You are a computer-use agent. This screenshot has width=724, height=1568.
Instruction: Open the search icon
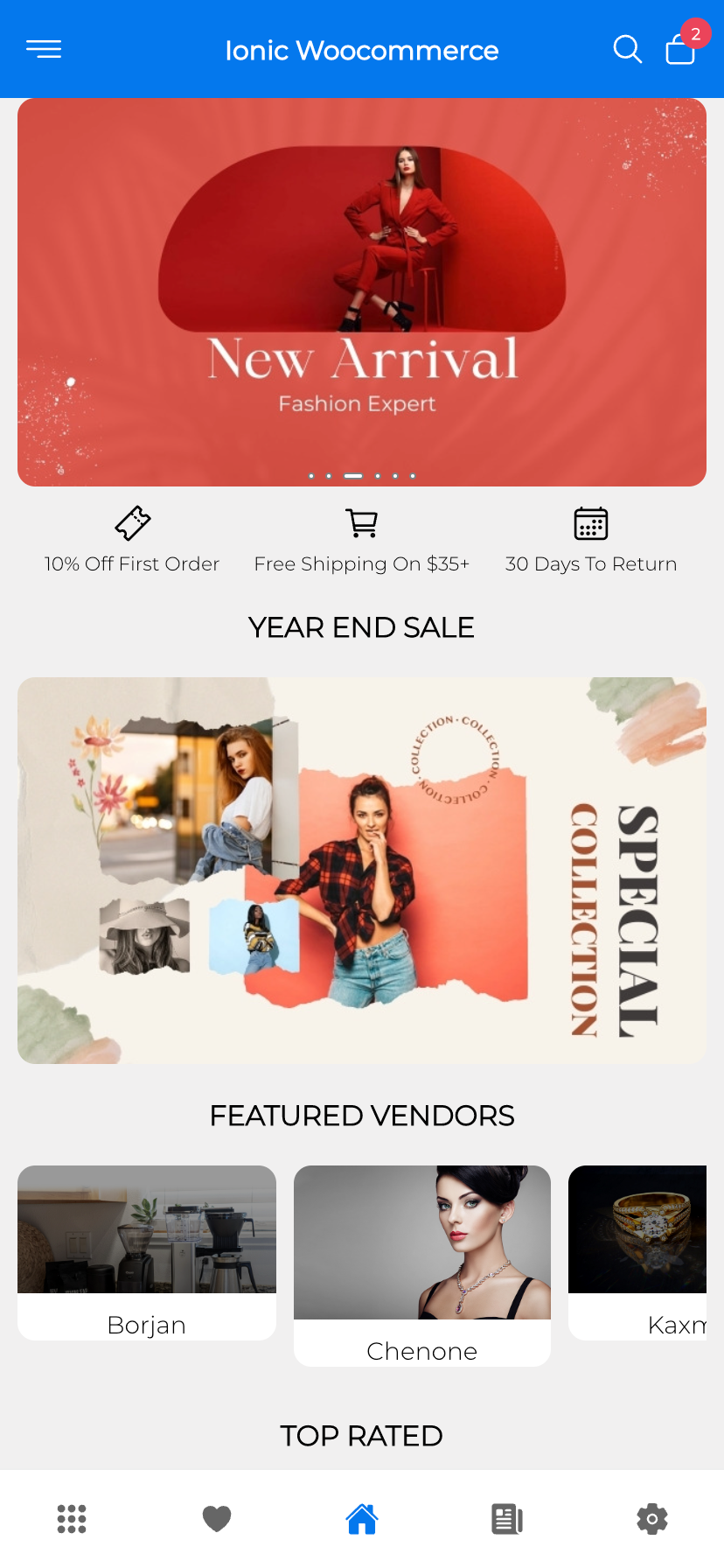(x=627, y=49)
